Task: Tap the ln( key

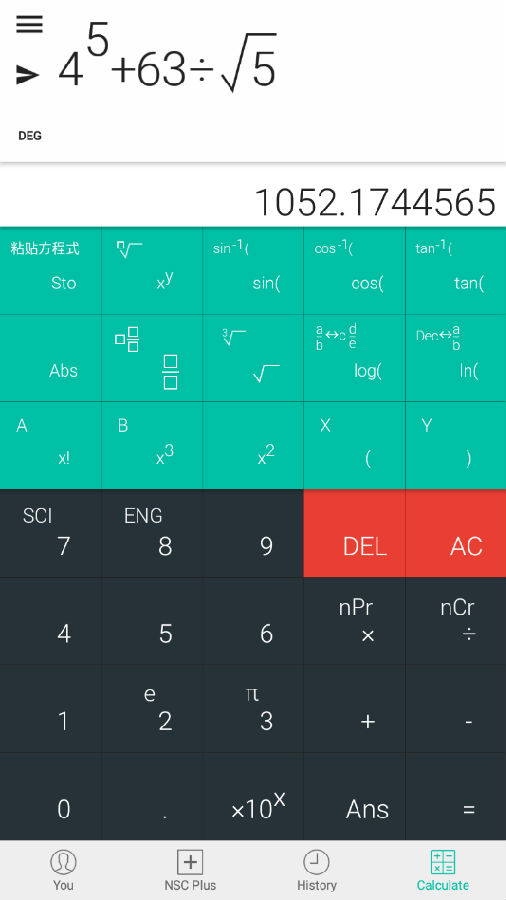Action: [x=456, y=358]
